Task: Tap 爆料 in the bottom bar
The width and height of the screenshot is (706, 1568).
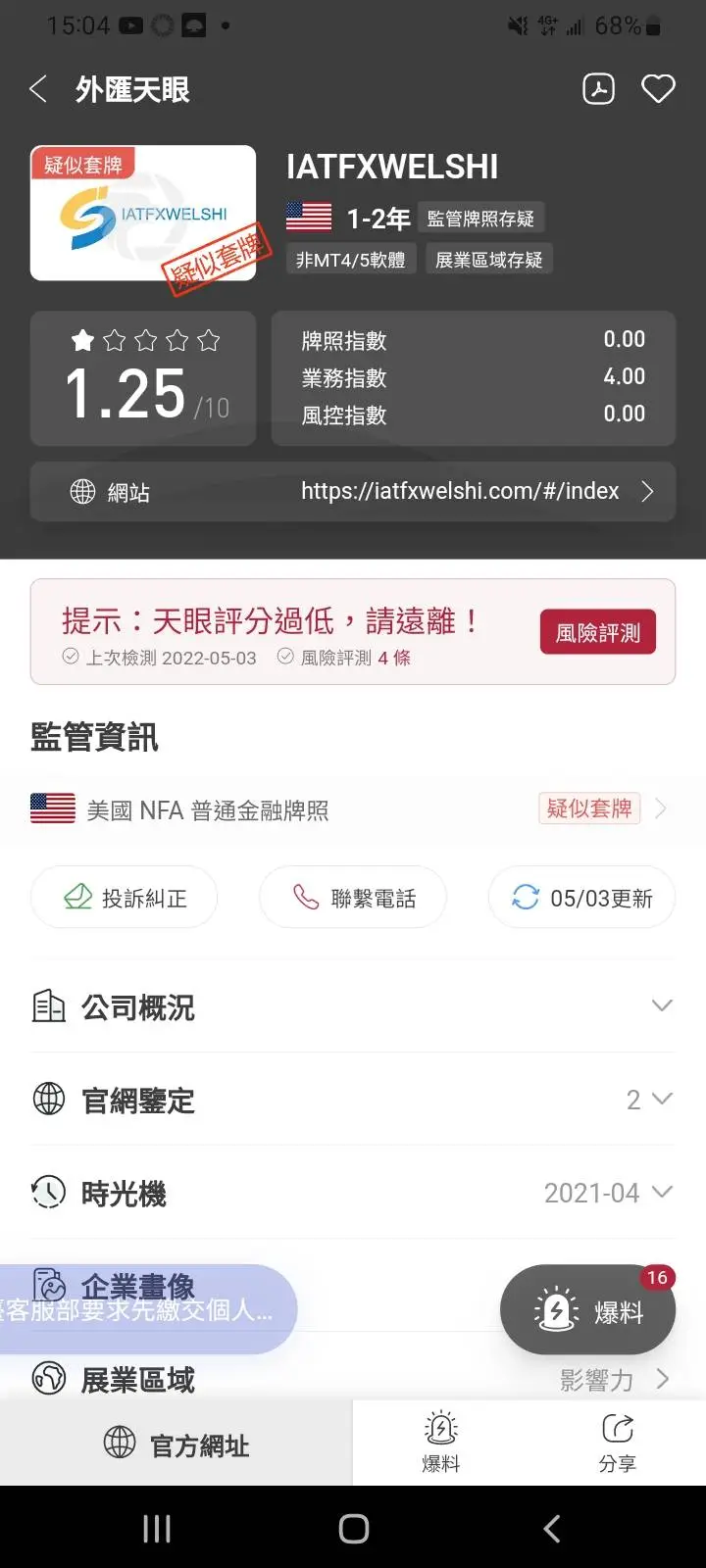Action: coord(440,1444)
